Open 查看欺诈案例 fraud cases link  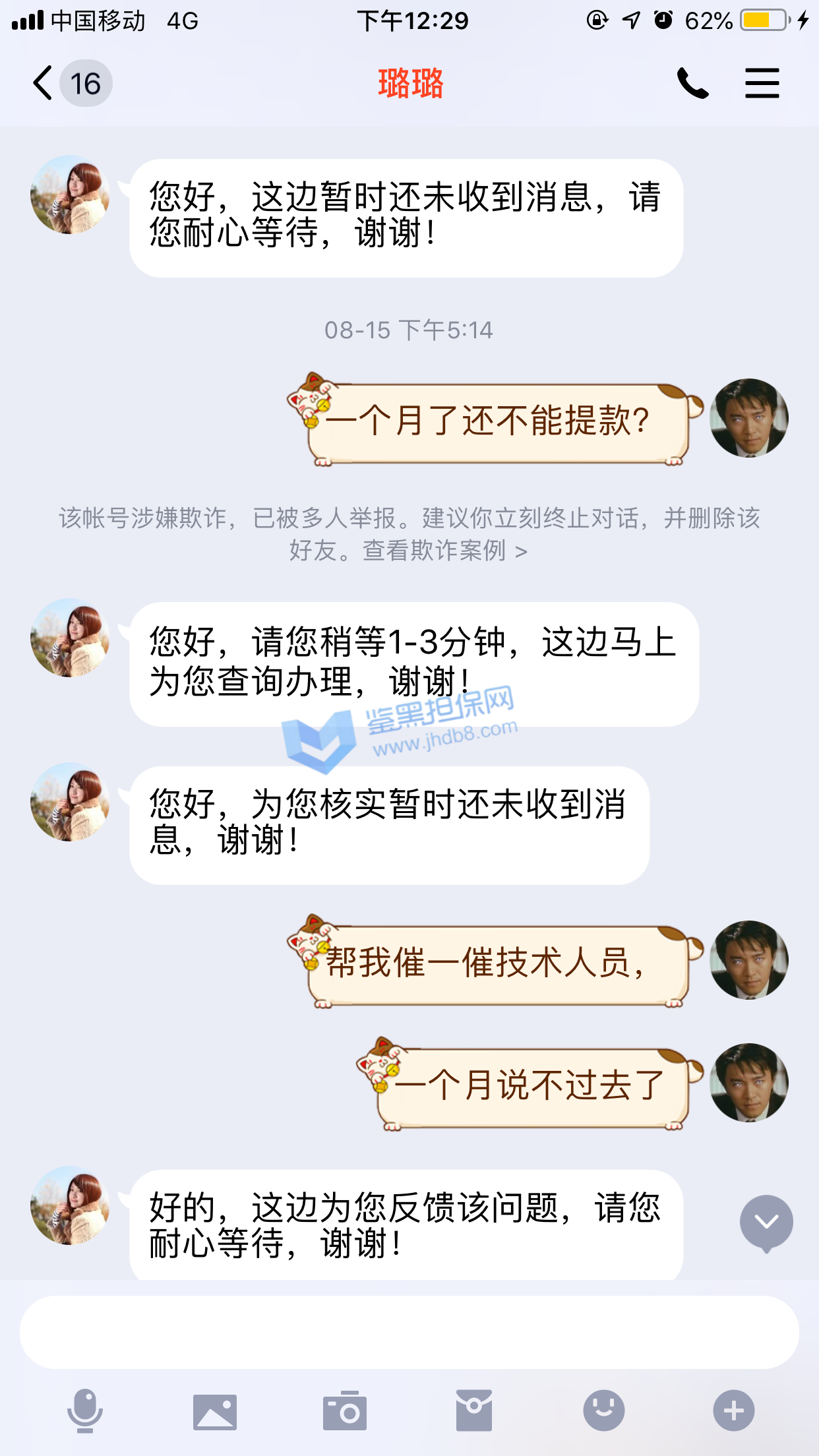(x=444, y=551)
